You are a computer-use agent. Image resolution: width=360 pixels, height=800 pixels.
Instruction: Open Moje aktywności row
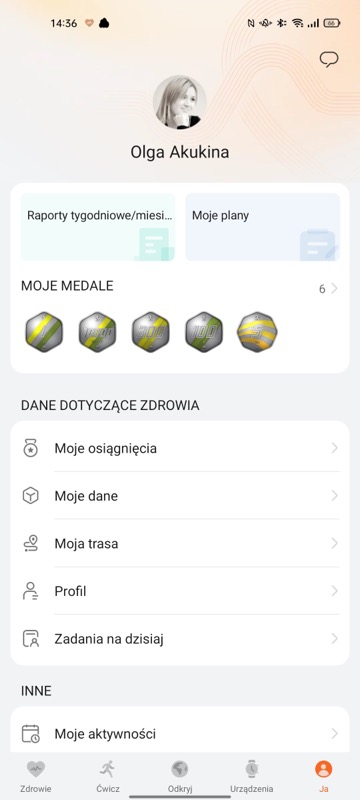click(x=180, y=734)
